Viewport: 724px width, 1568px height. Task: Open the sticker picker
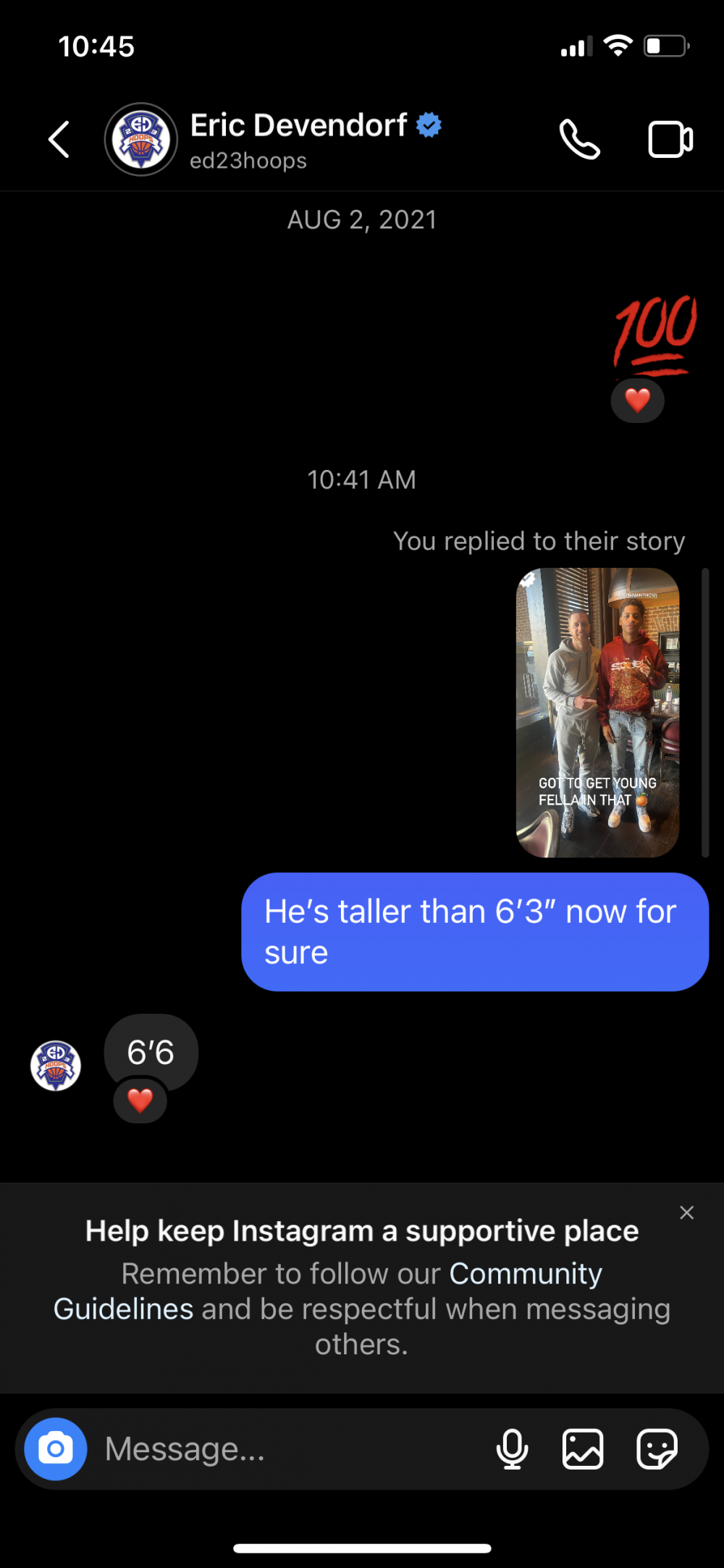657,1449
